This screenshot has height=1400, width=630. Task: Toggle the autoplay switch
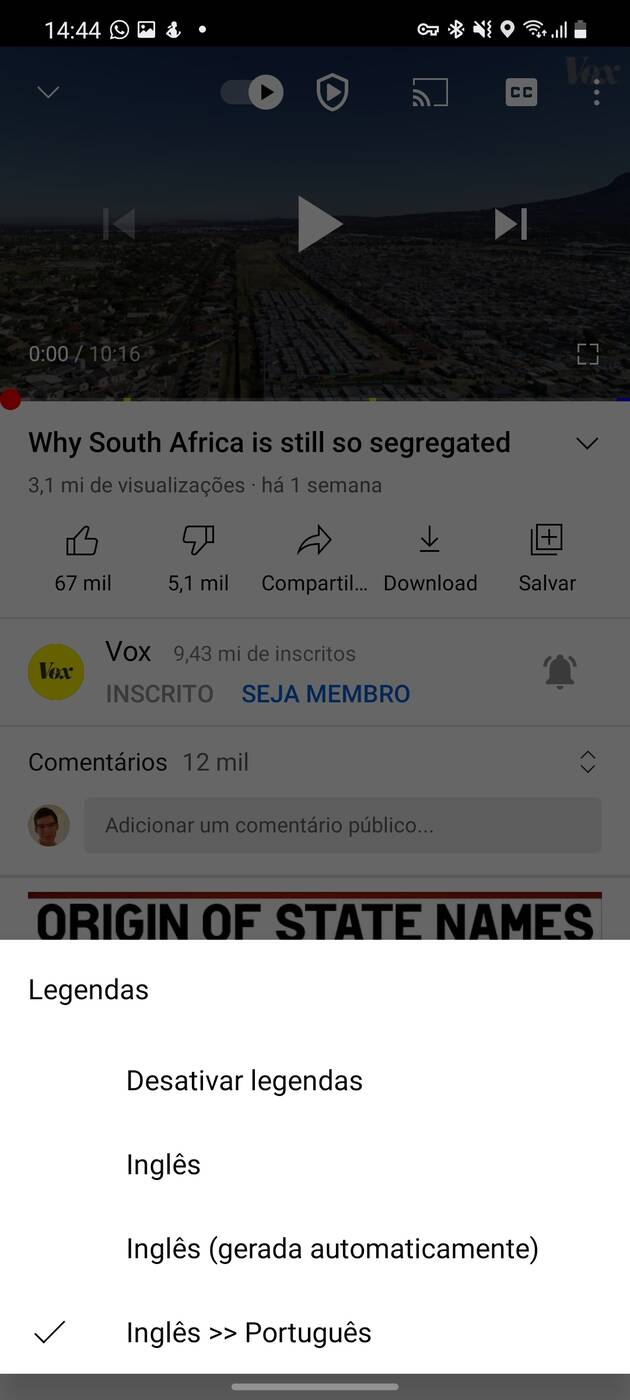click(252, 93)
